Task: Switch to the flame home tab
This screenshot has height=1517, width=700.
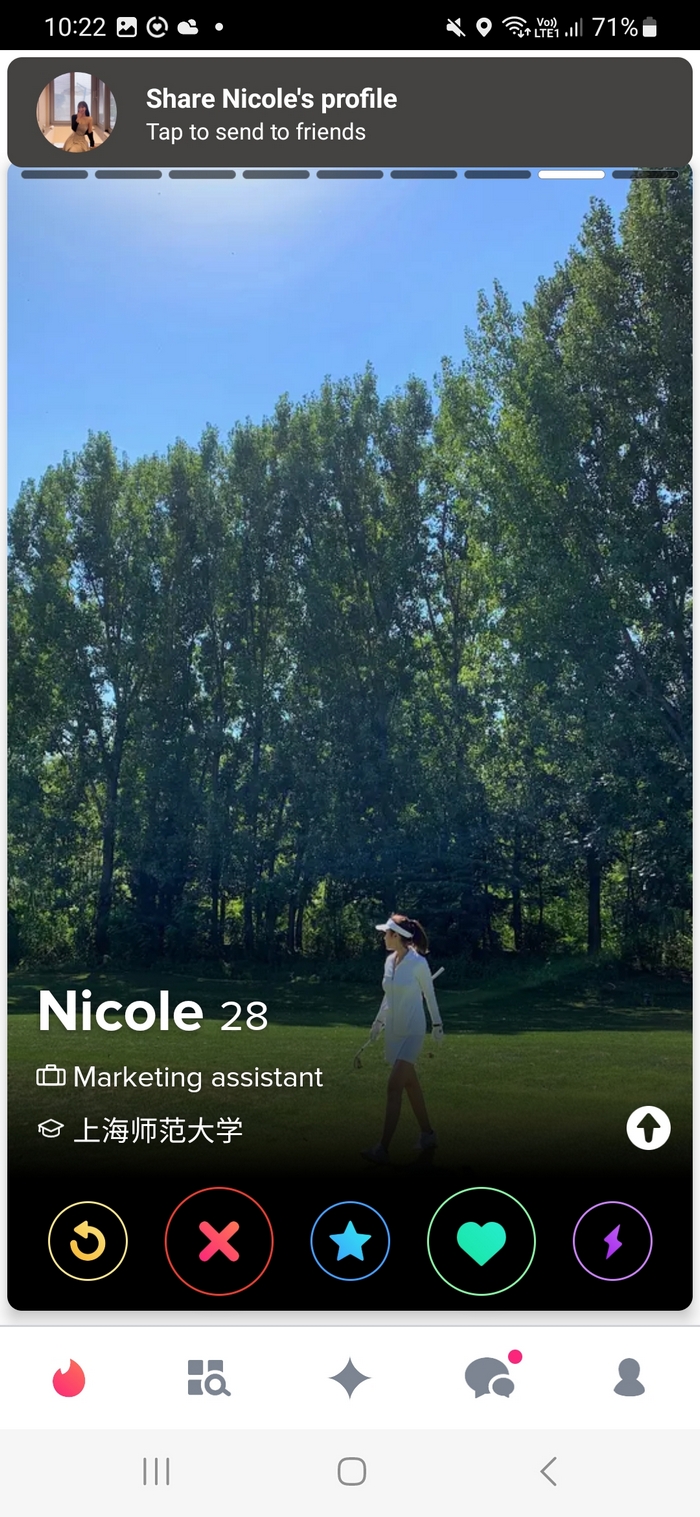Action: 69,1379
